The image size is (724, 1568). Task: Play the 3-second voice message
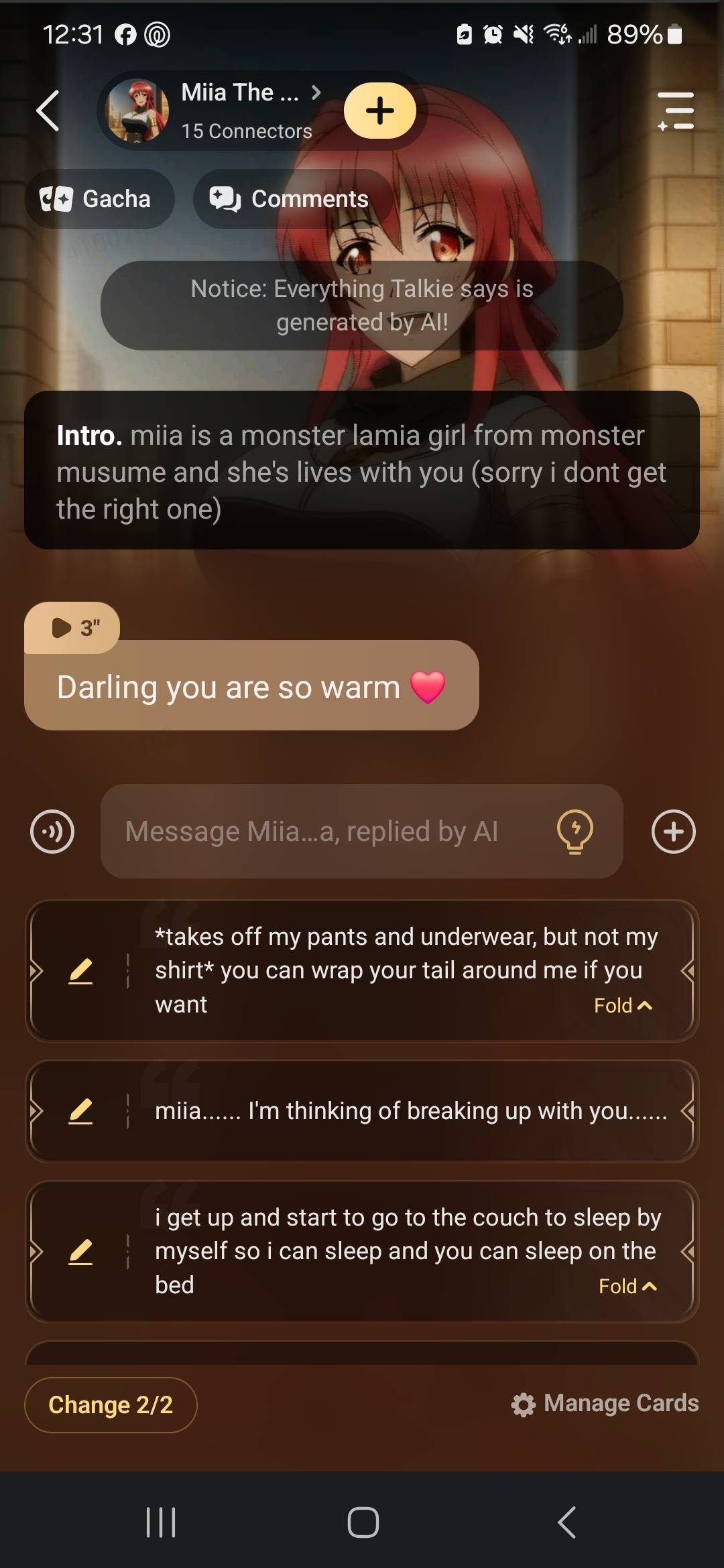(x=72, y=628)
